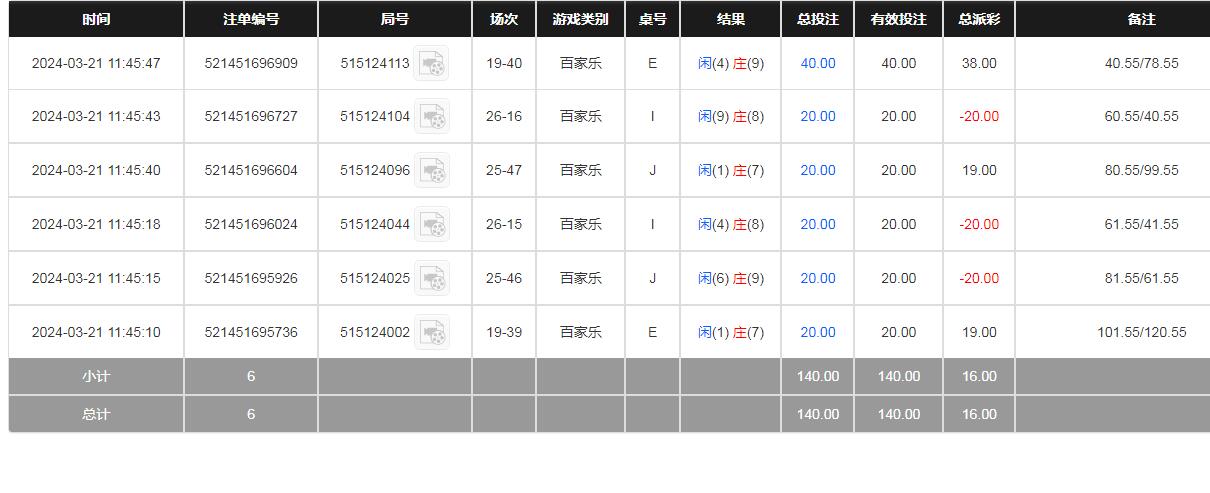This screenshot has width=1210, height=493.
Task: Open total bet link of order 521451695926
Action: point(817,278)
